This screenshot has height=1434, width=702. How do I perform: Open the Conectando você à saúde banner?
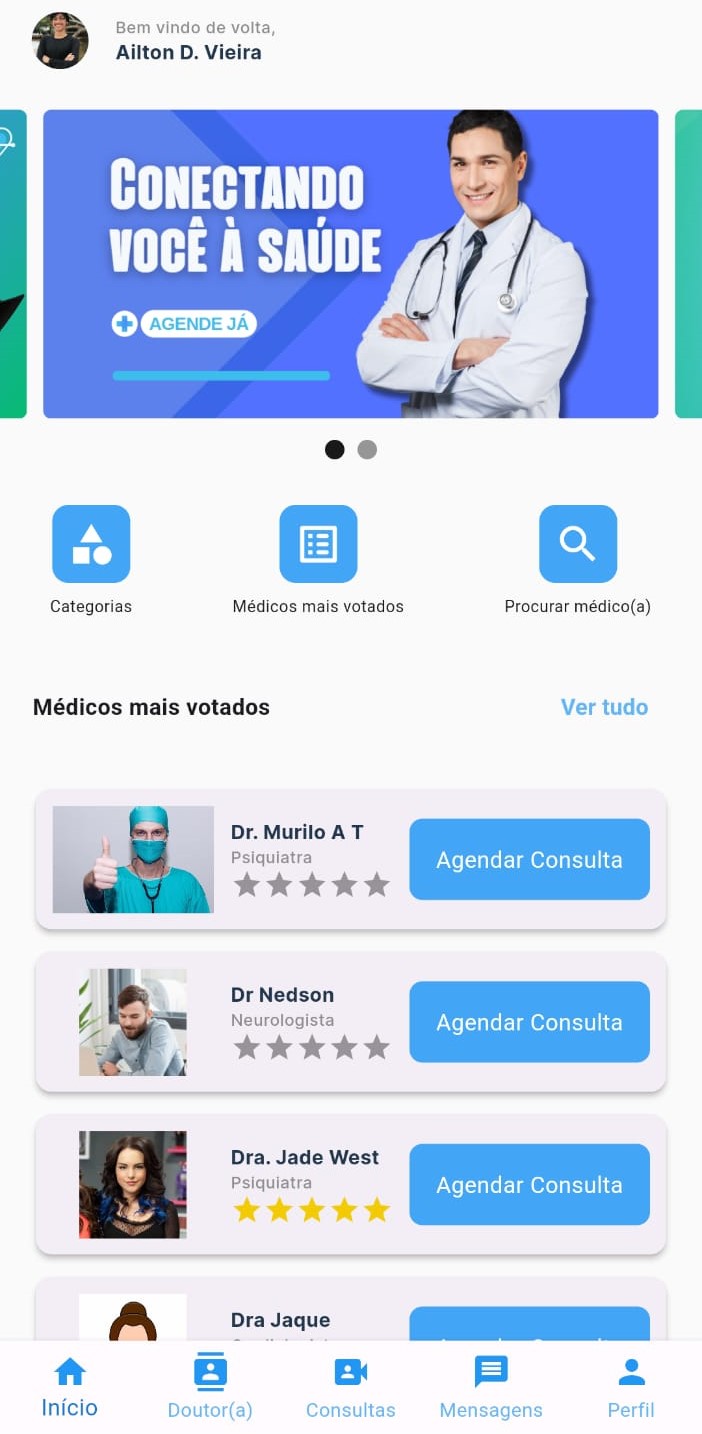[350, 264]
